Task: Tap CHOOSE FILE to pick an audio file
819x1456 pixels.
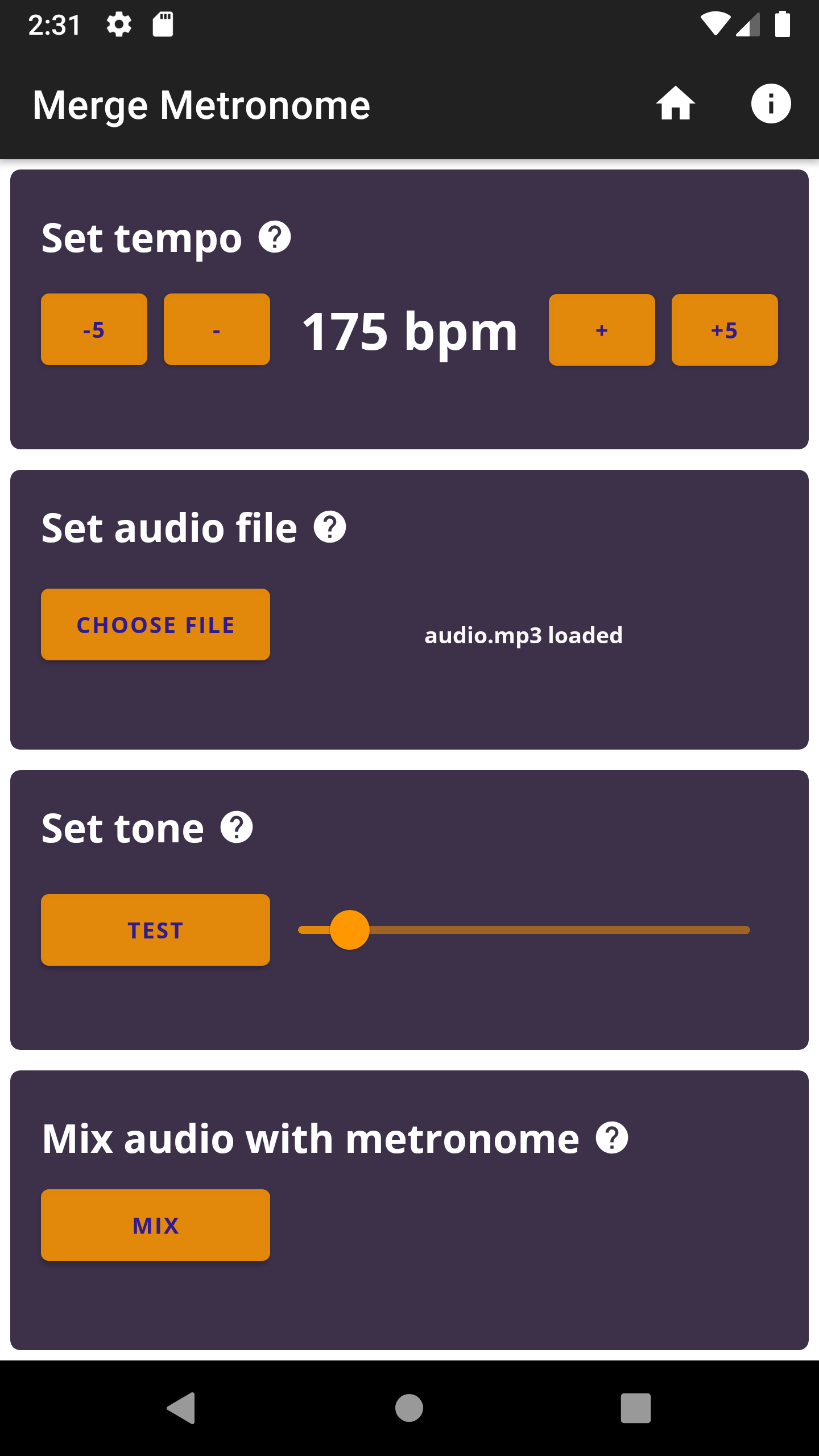Action: (x=155, y=624)
